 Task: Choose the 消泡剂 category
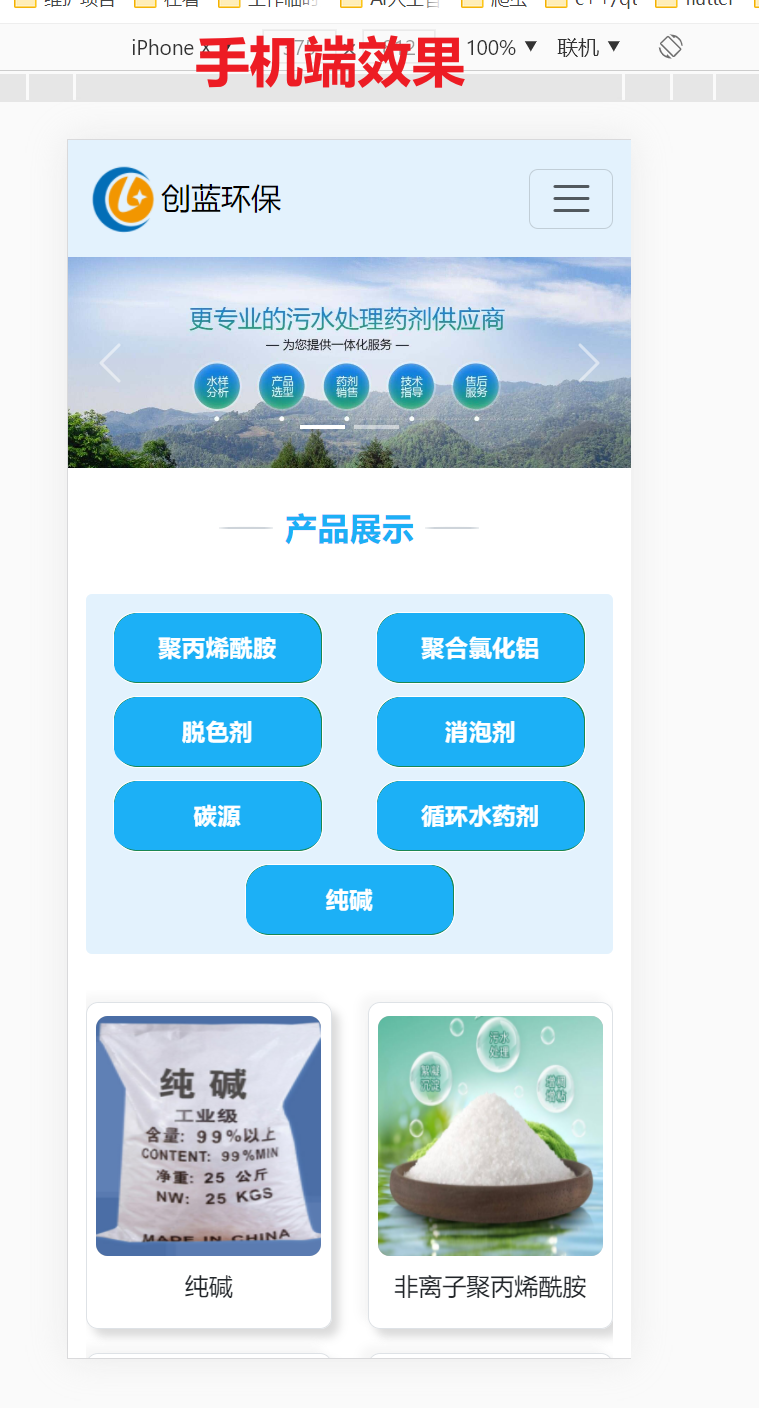[480, 732]
